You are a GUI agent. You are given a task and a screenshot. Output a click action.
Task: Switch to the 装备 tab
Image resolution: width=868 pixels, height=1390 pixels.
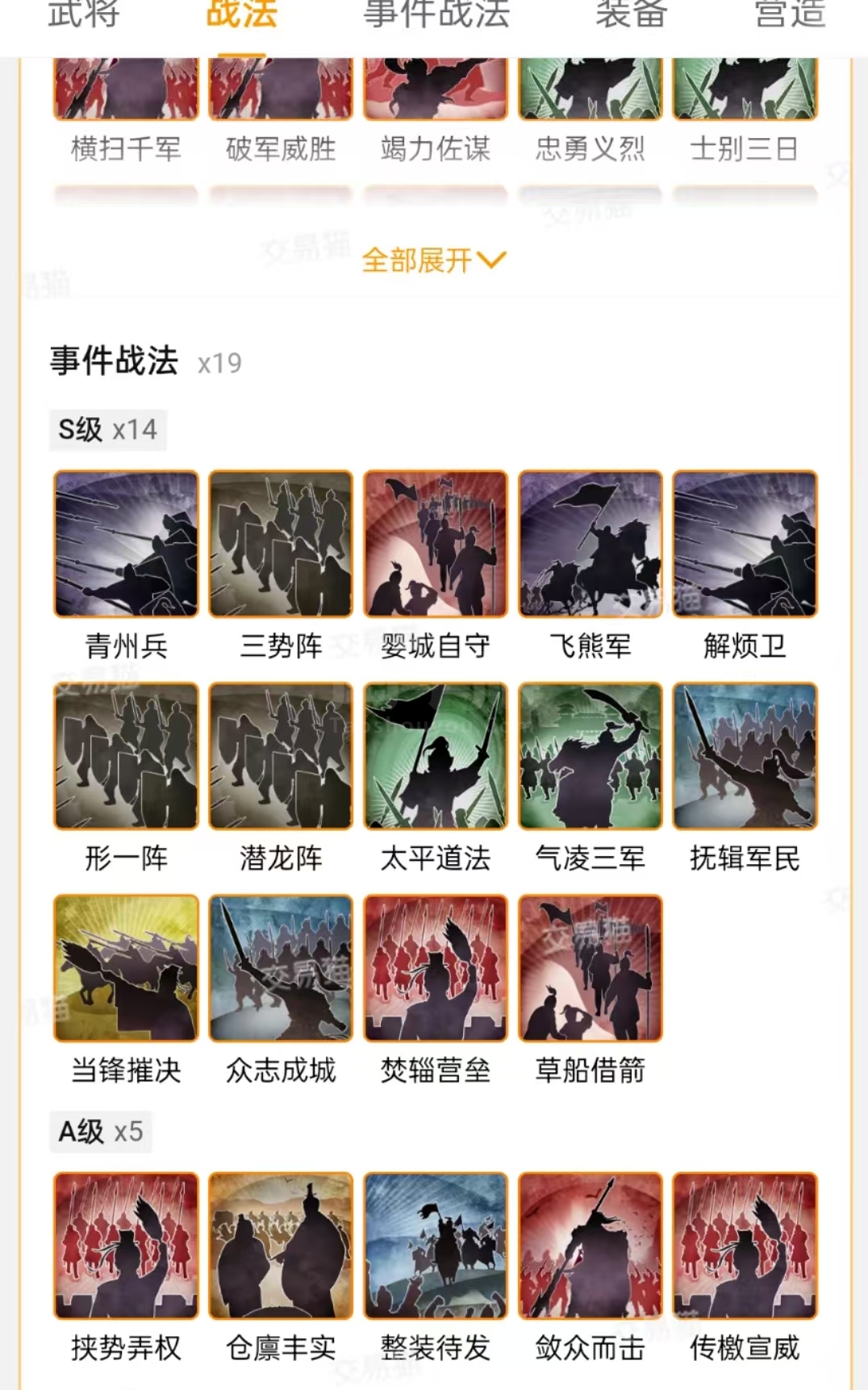631,15
